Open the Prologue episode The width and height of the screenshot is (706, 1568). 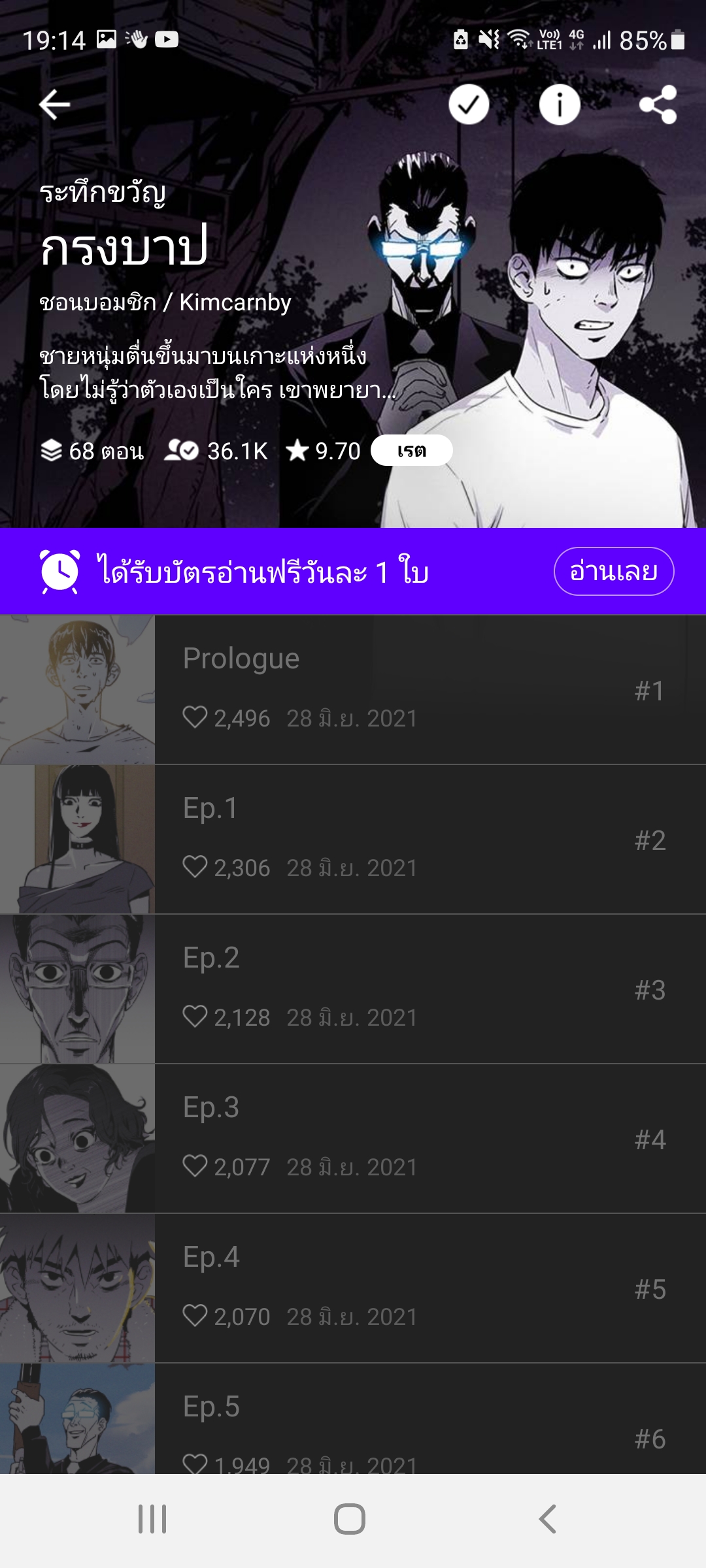[353, 690]
